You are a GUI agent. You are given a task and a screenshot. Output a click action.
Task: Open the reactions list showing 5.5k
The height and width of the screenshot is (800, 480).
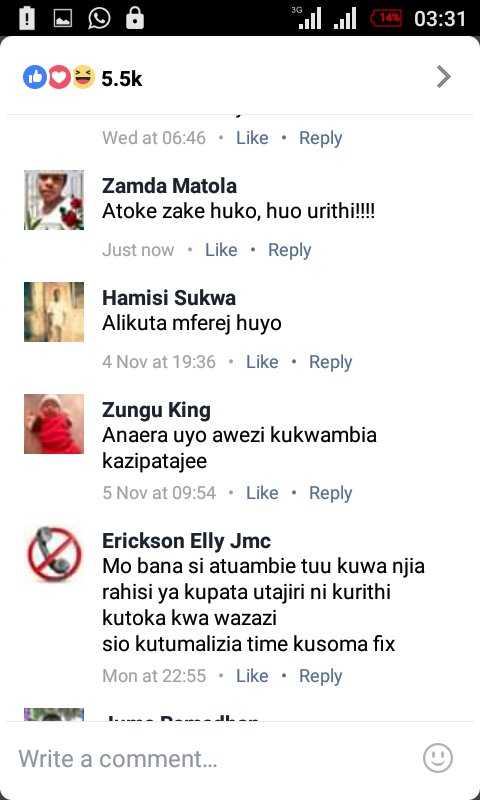[x=240, y=78]
